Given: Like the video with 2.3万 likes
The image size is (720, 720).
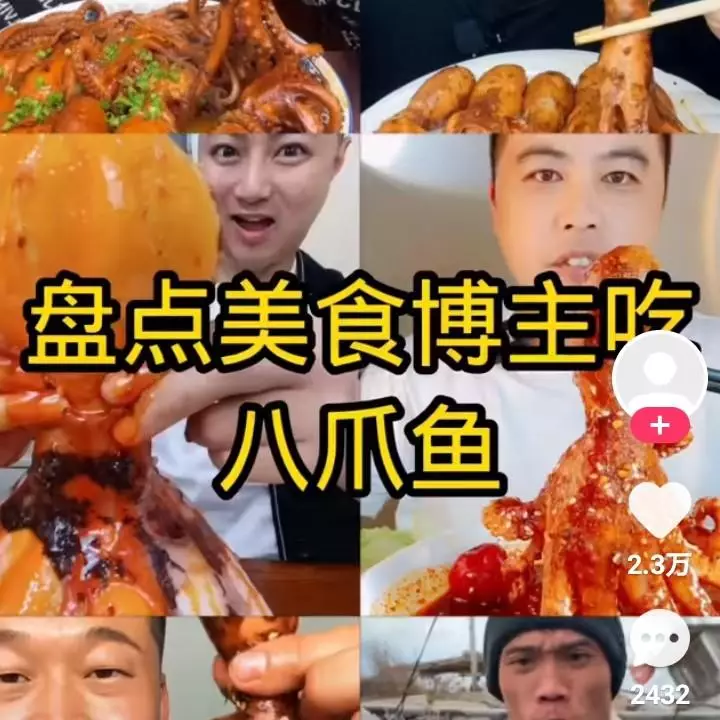Looking at the screenshot, I should (x=660, y=510).
